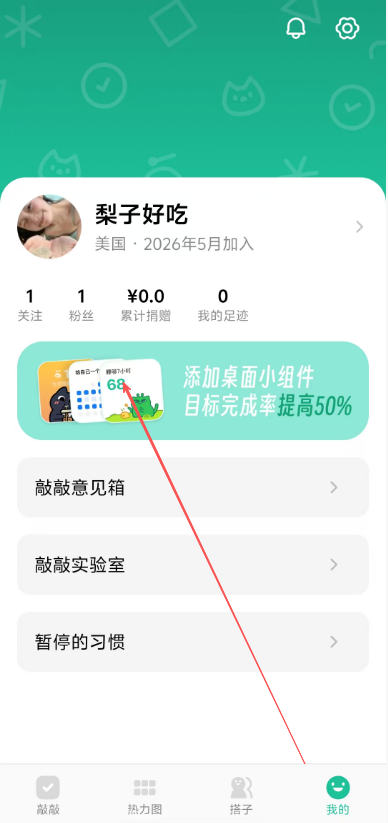Select the 我的 tab

(x=338, y=795)
